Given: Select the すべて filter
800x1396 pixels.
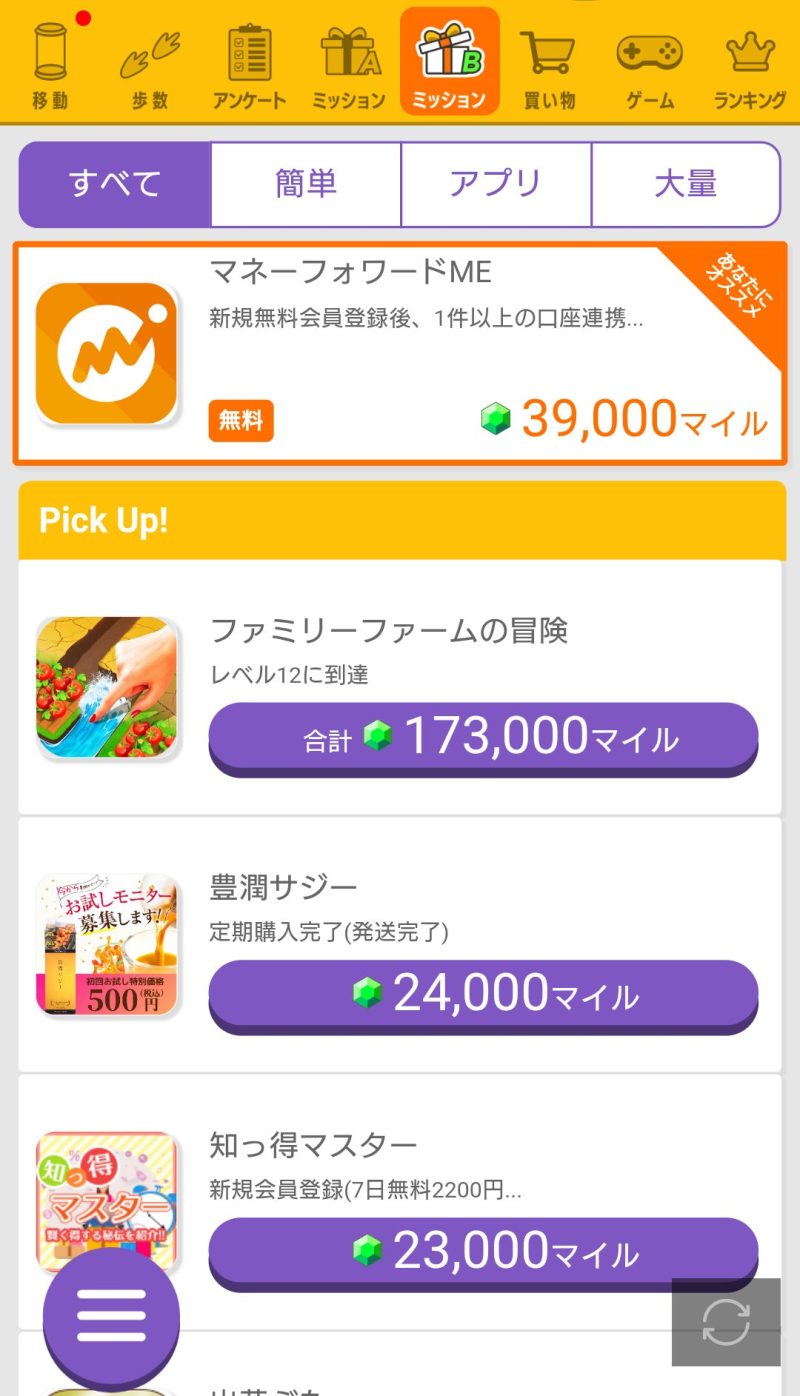Looking at the screenshot, I should 115,185.
